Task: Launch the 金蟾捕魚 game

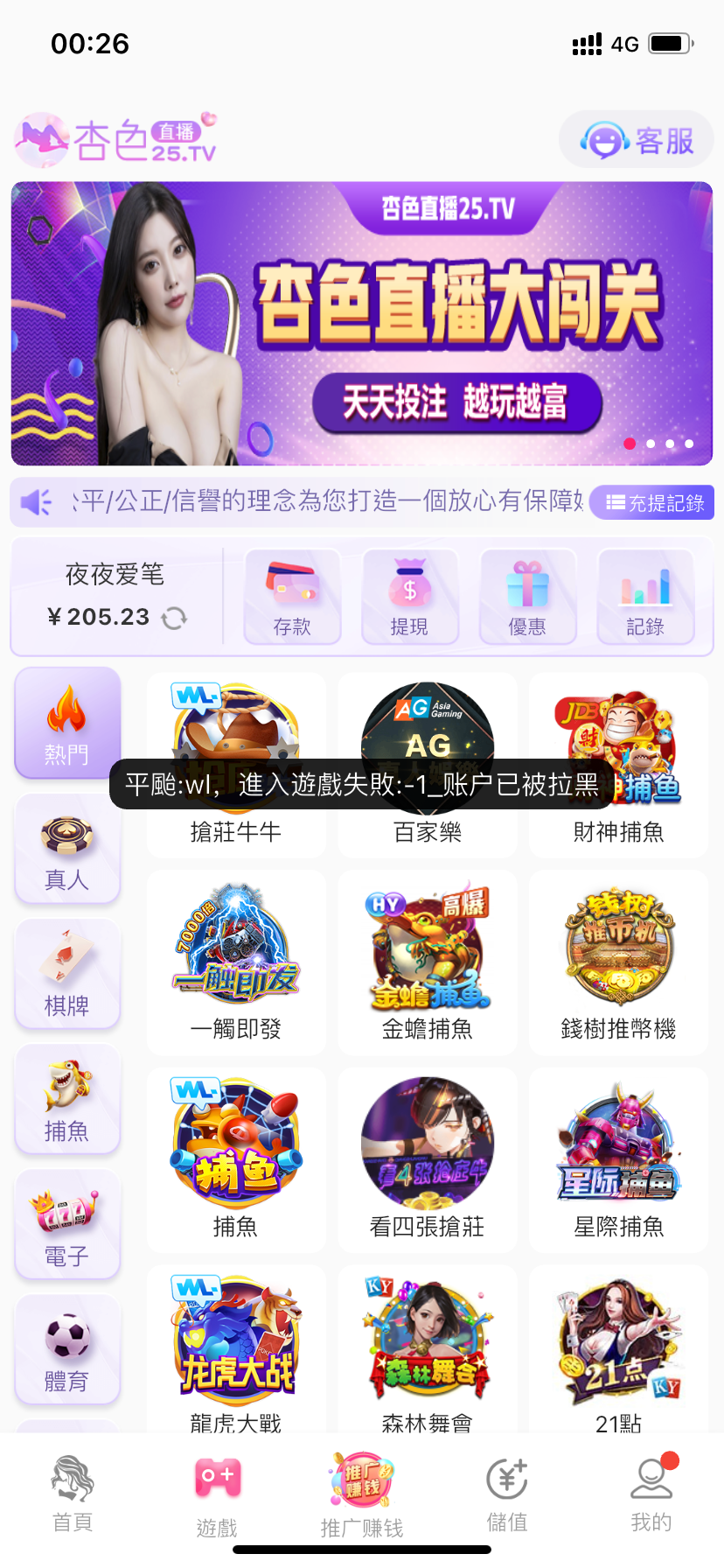Action: coord(428,962)
